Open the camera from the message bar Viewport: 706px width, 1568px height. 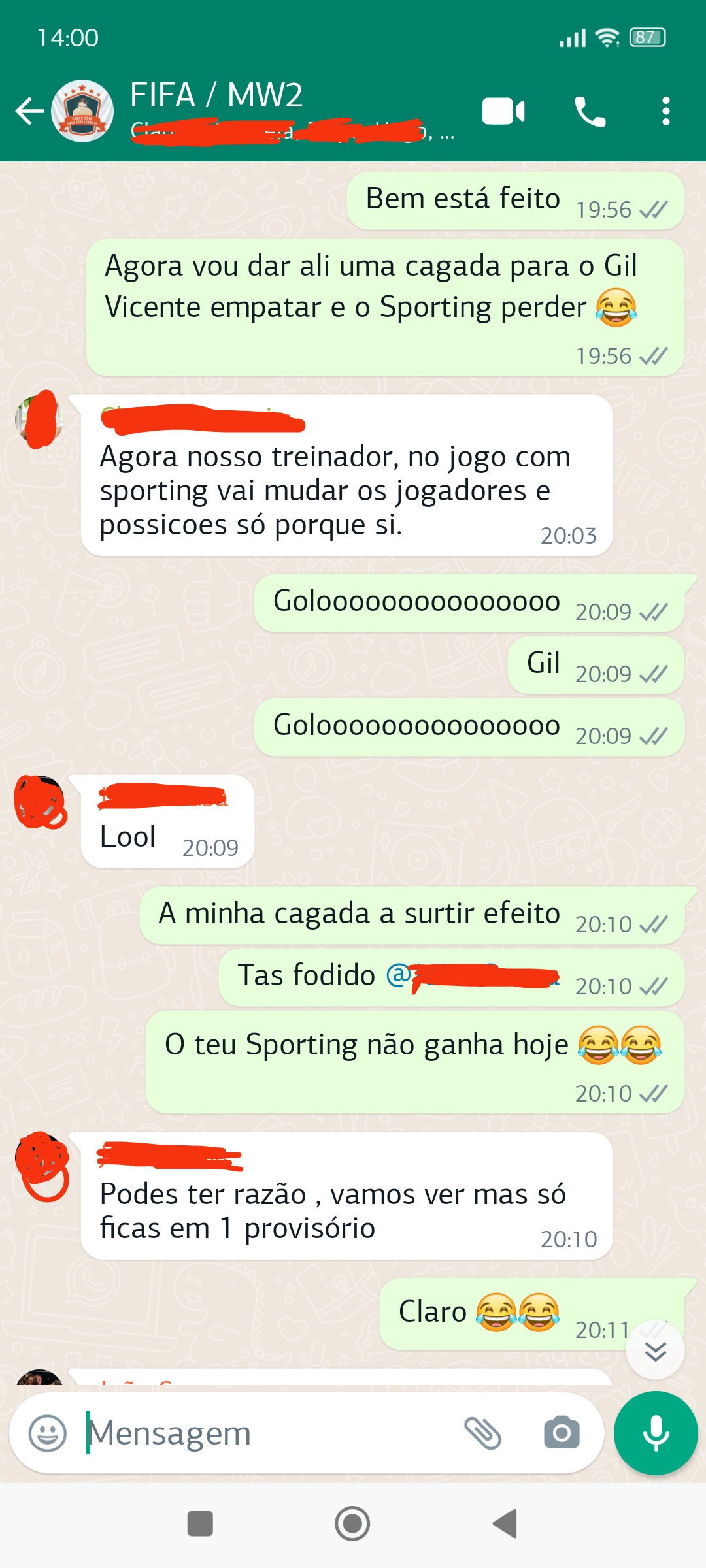click(562, 1433)
